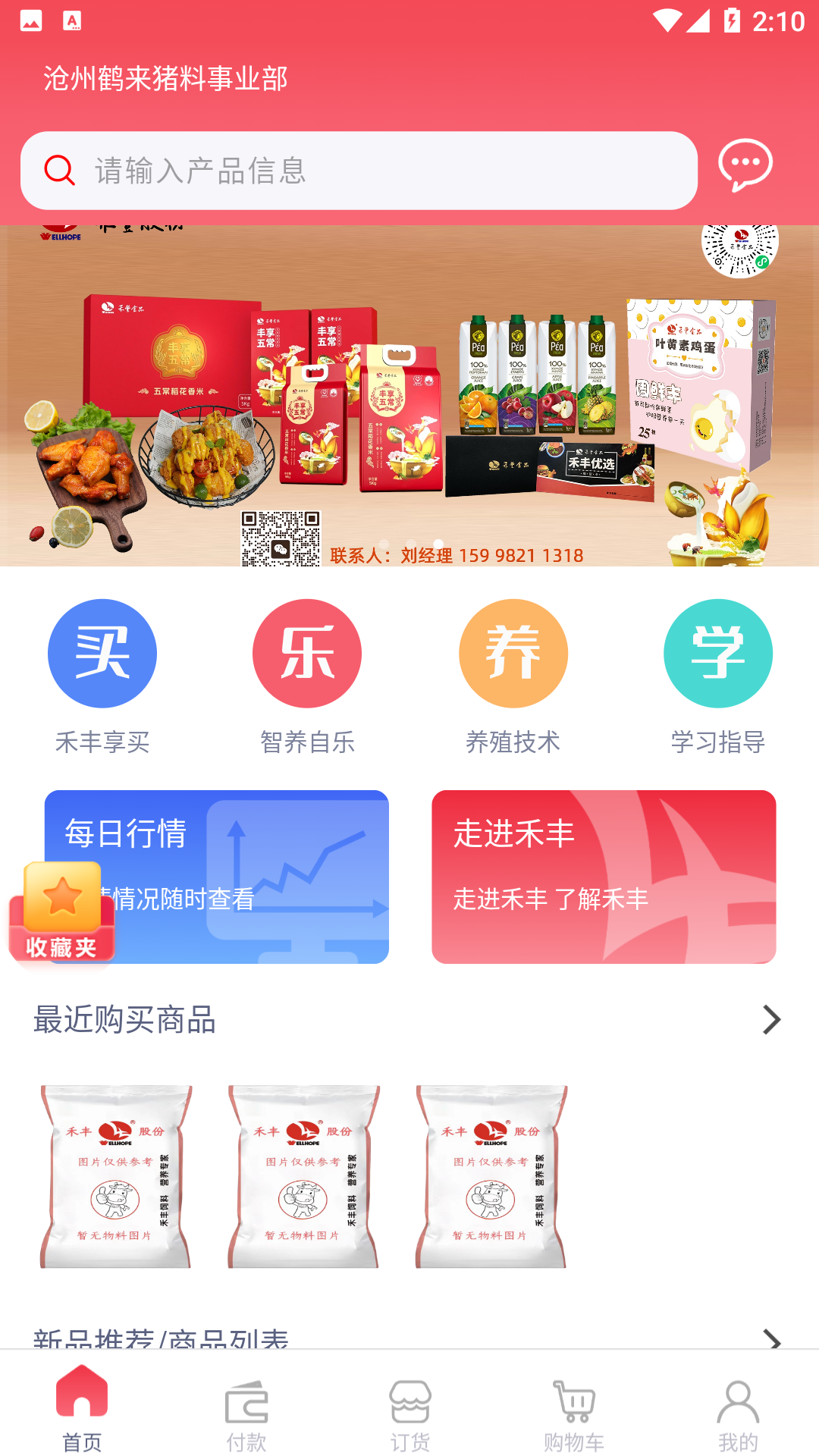Open the messages chat bubble icon
Image resolution: width=819 pixels, height=1456 pixels.
click(745, 165)
